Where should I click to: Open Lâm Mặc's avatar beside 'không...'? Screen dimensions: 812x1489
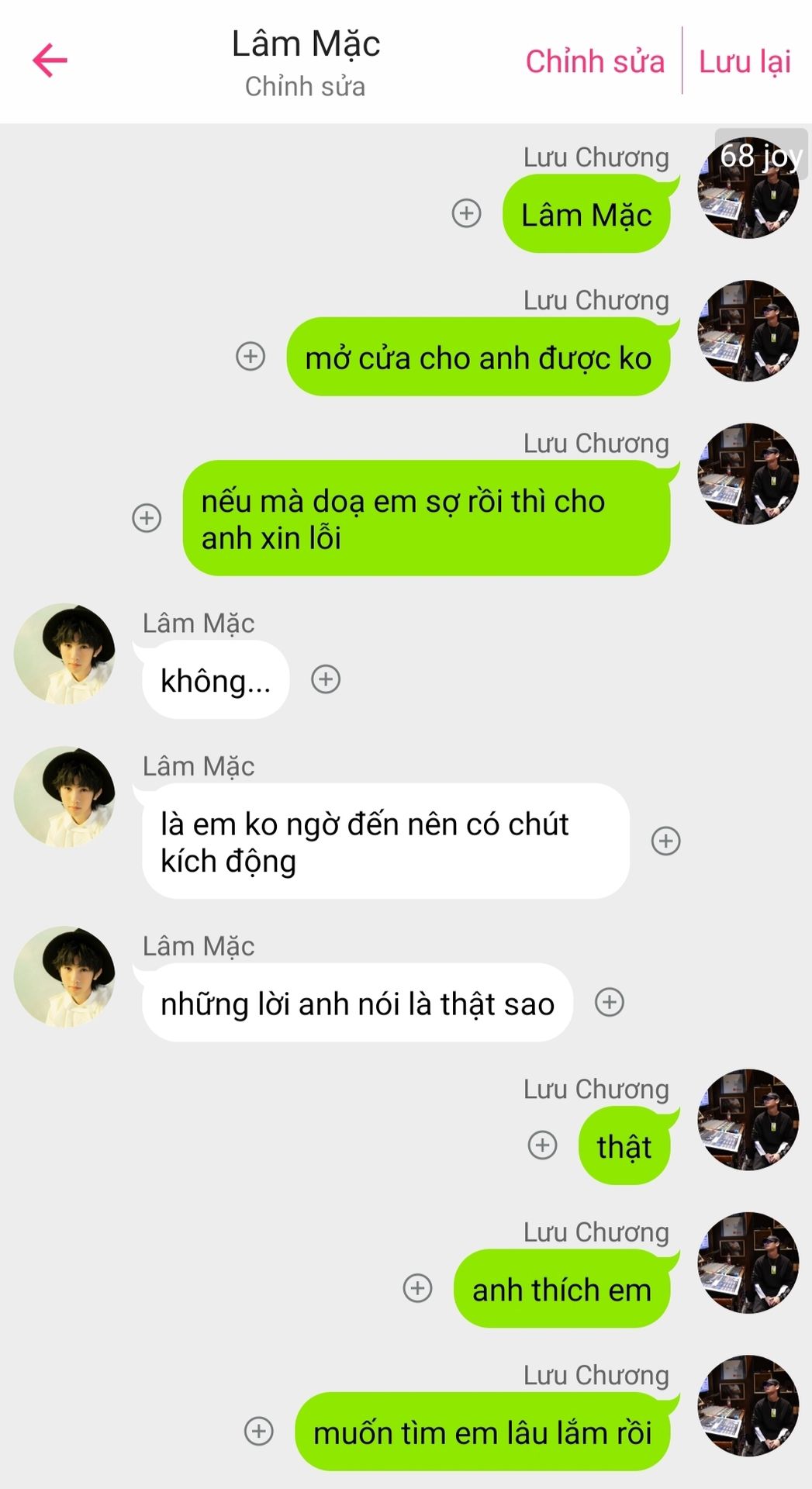click(64, 654)
